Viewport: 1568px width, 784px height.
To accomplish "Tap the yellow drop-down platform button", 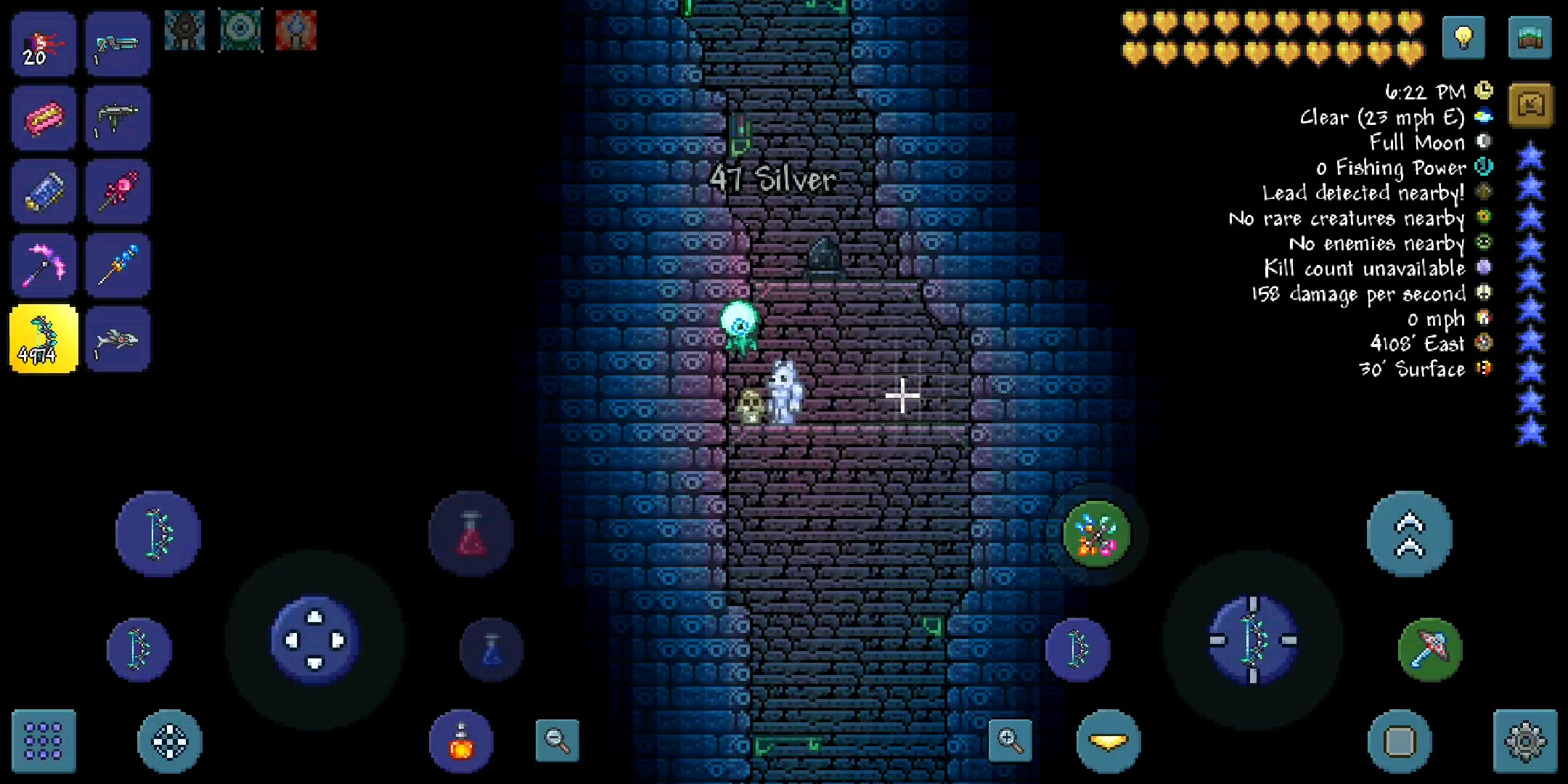I will point(1108,741).
